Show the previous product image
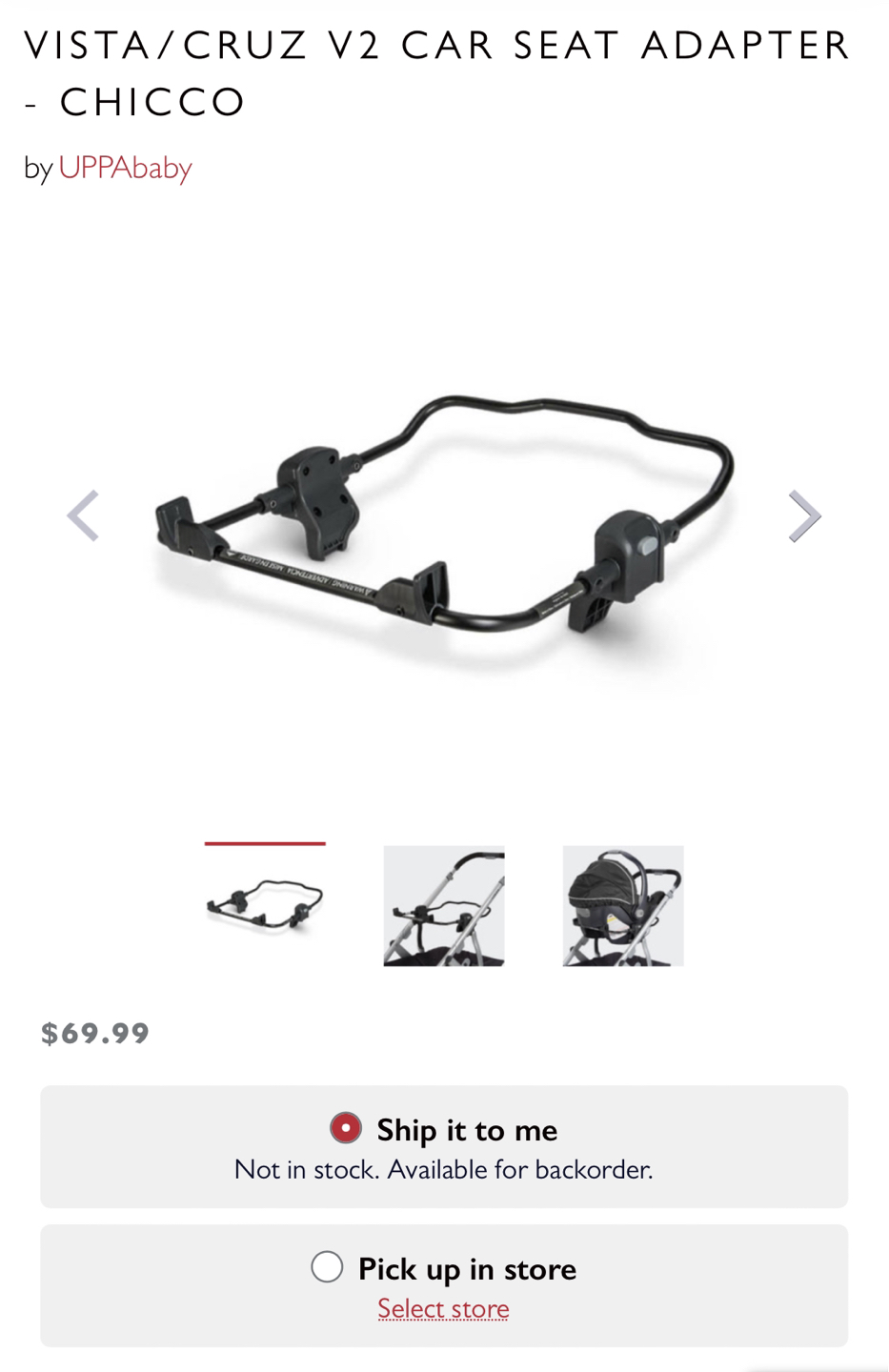The height and width of the screenshot is (1372, 889). click(x=84, y=516)
